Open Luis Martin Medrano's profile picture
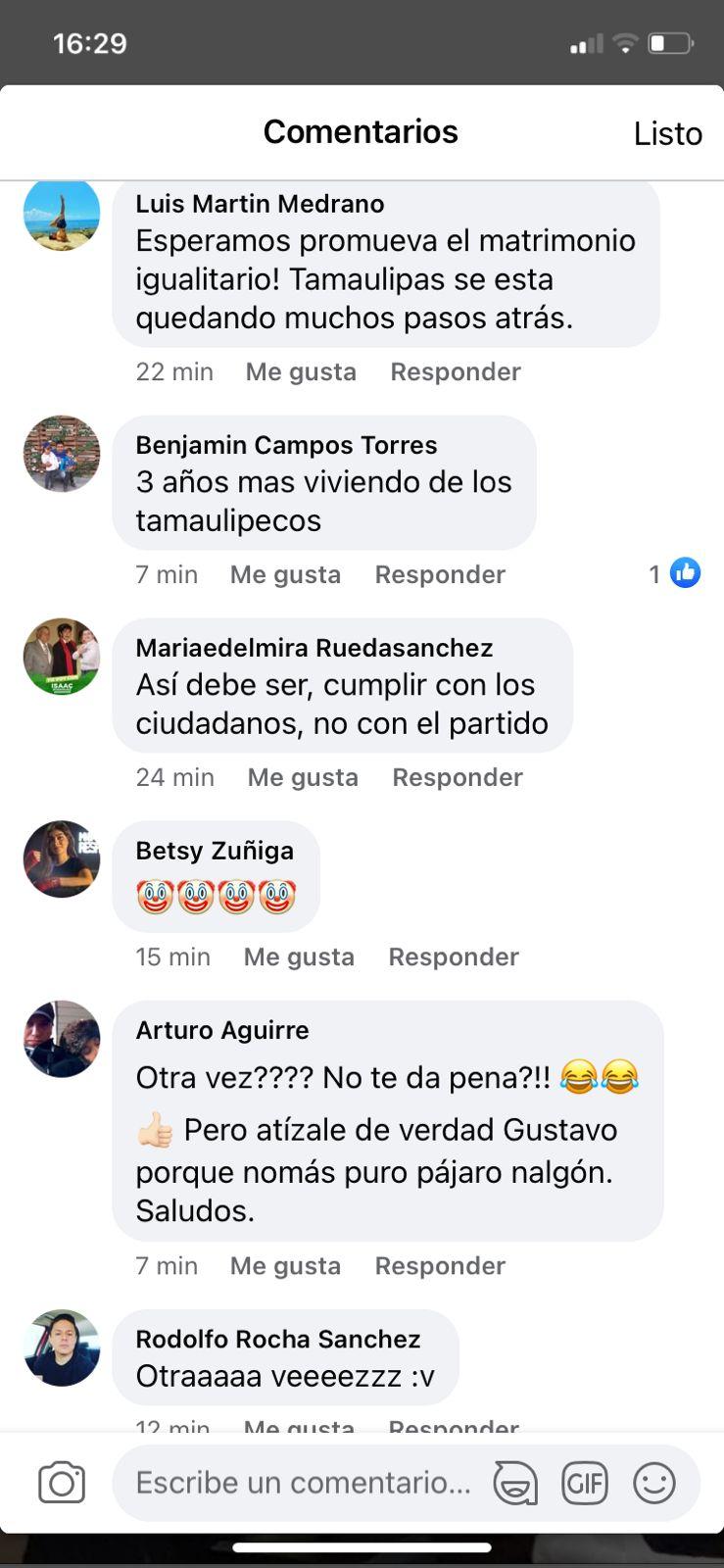The height and width of the screenshot is (1568, 724). point(62,213)
